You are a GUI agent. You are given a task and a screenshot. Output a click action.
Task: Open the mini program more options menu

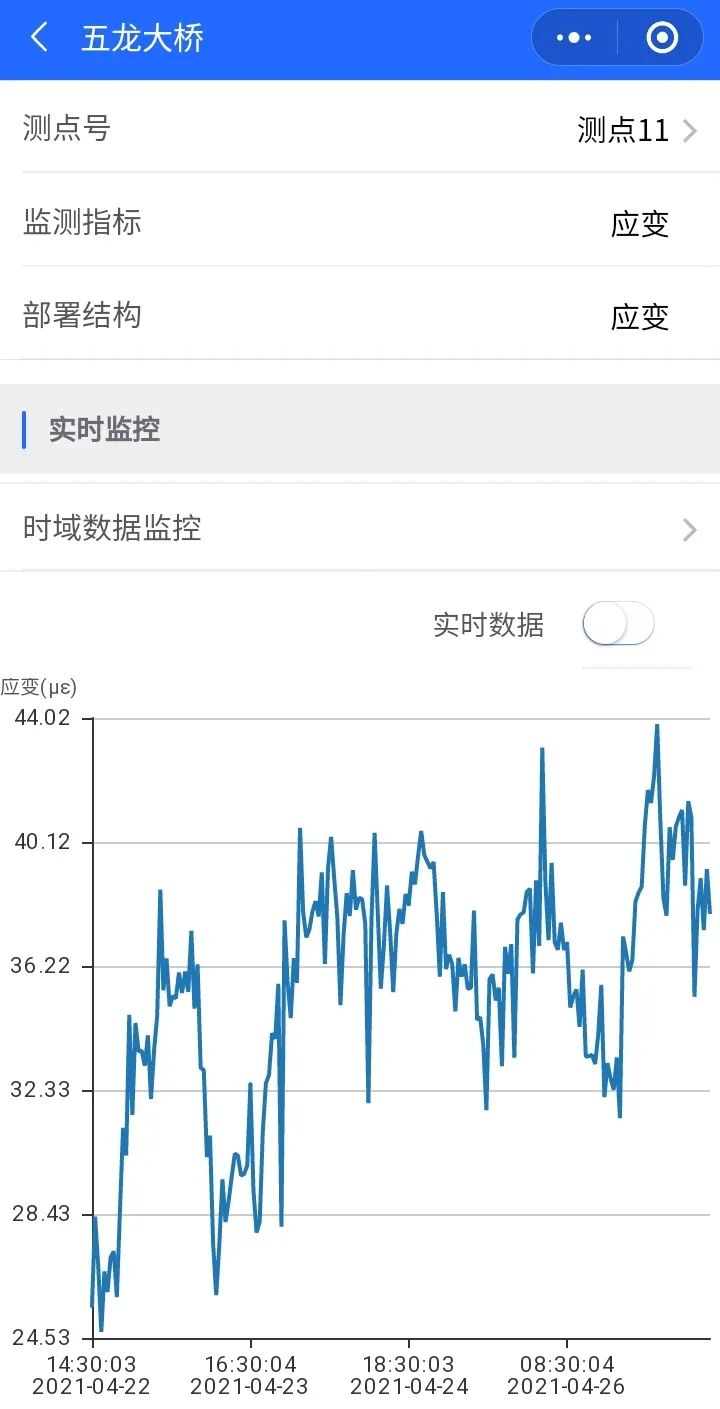pyautogui.click(x=574, y=38)
